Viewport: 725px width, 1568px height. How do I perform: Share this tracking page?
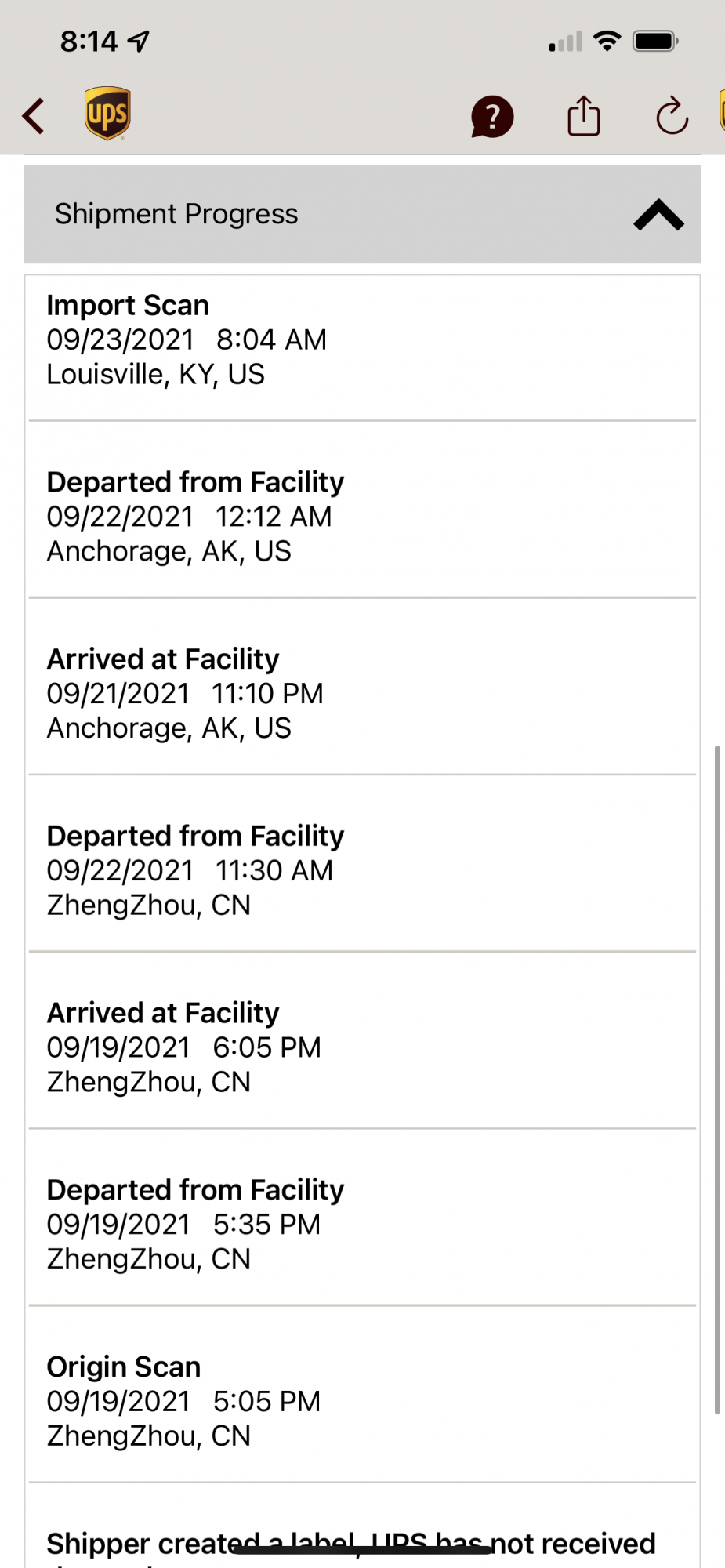pos(584,116)
